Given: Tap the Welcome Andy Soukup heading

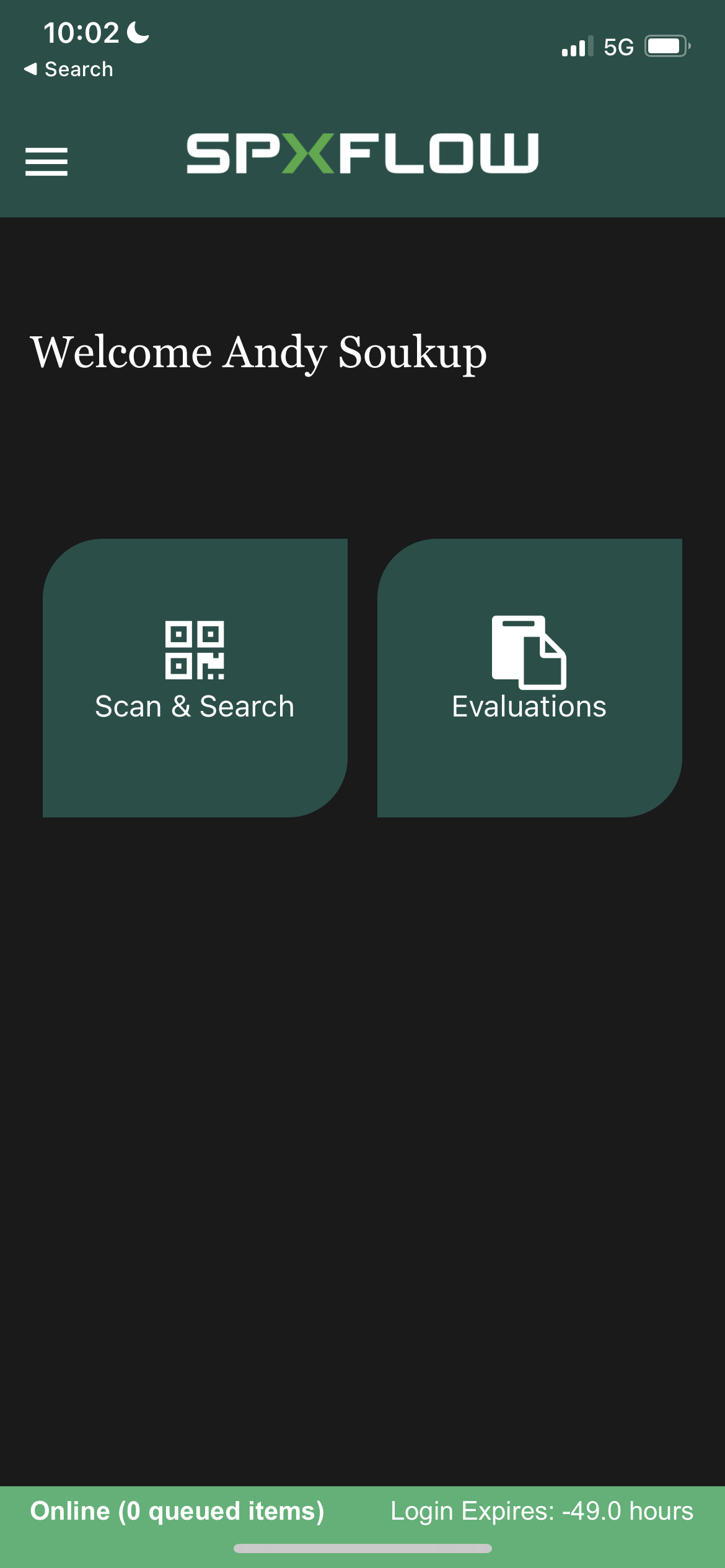Looking at the screenshot, I should [x=258, y=353].
